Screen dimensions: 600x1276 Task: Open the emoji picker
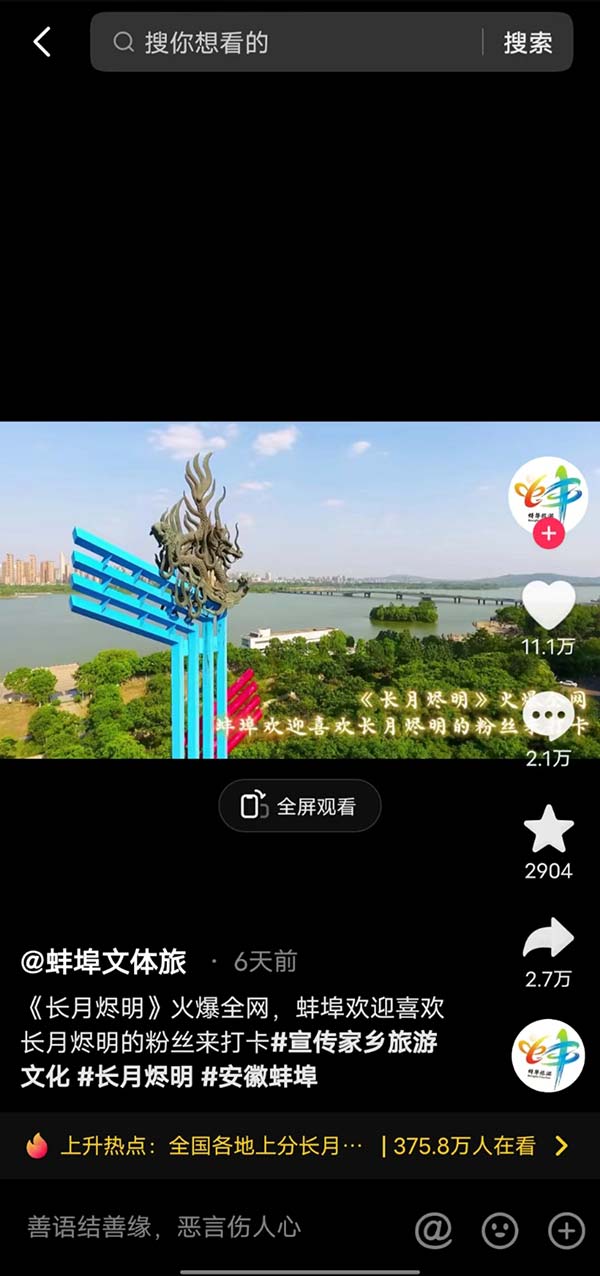(x=499, y=1229)
